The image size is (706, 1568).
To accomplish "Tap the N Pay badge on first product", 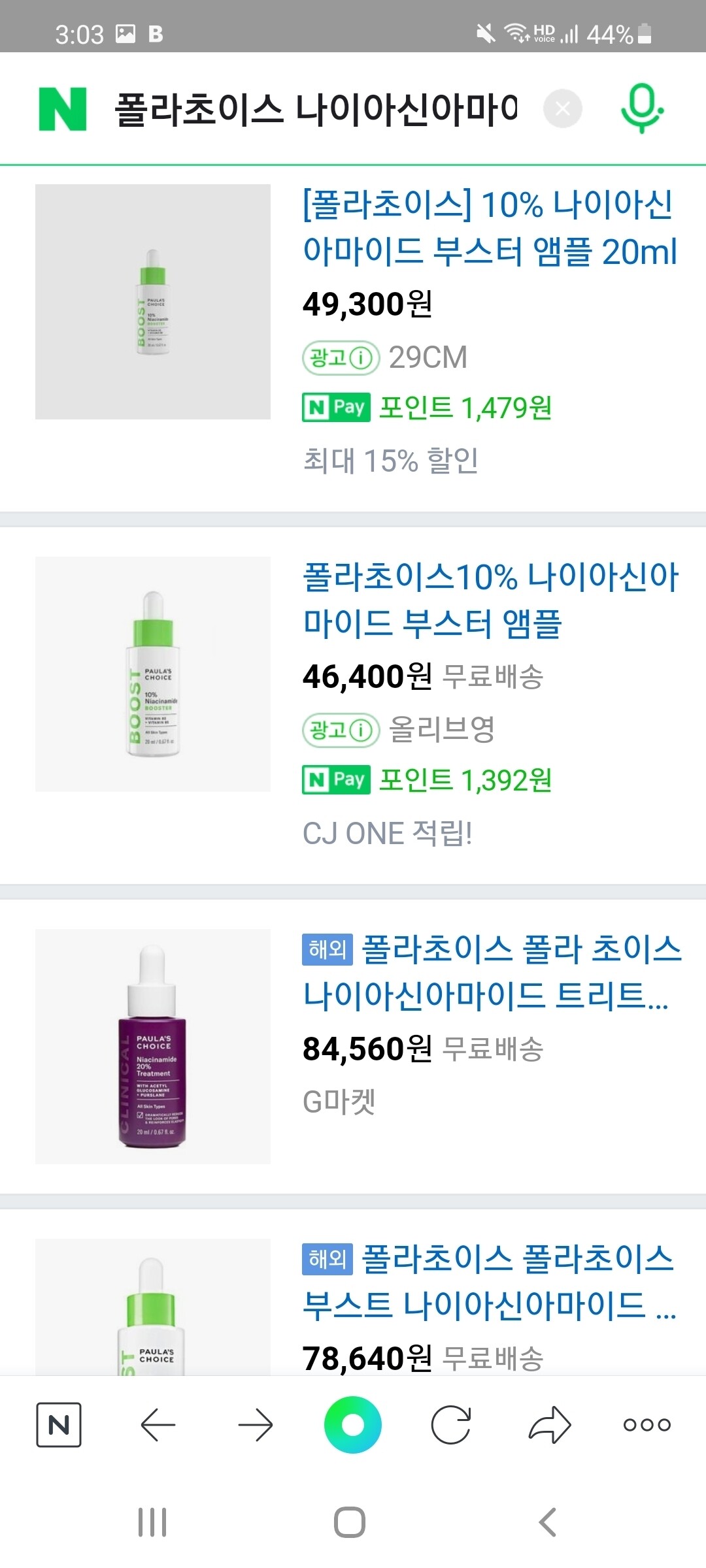I will point(335,407).
